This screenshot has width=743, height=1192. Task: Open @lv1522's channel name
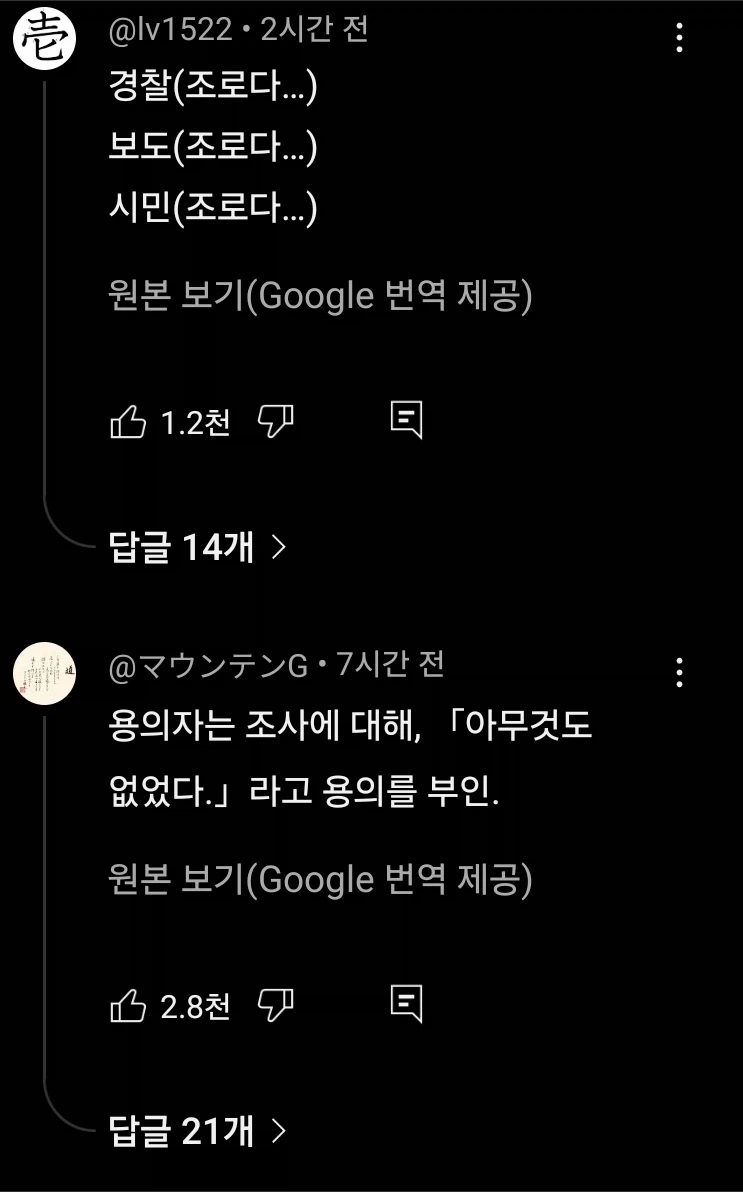click(172, 29)
